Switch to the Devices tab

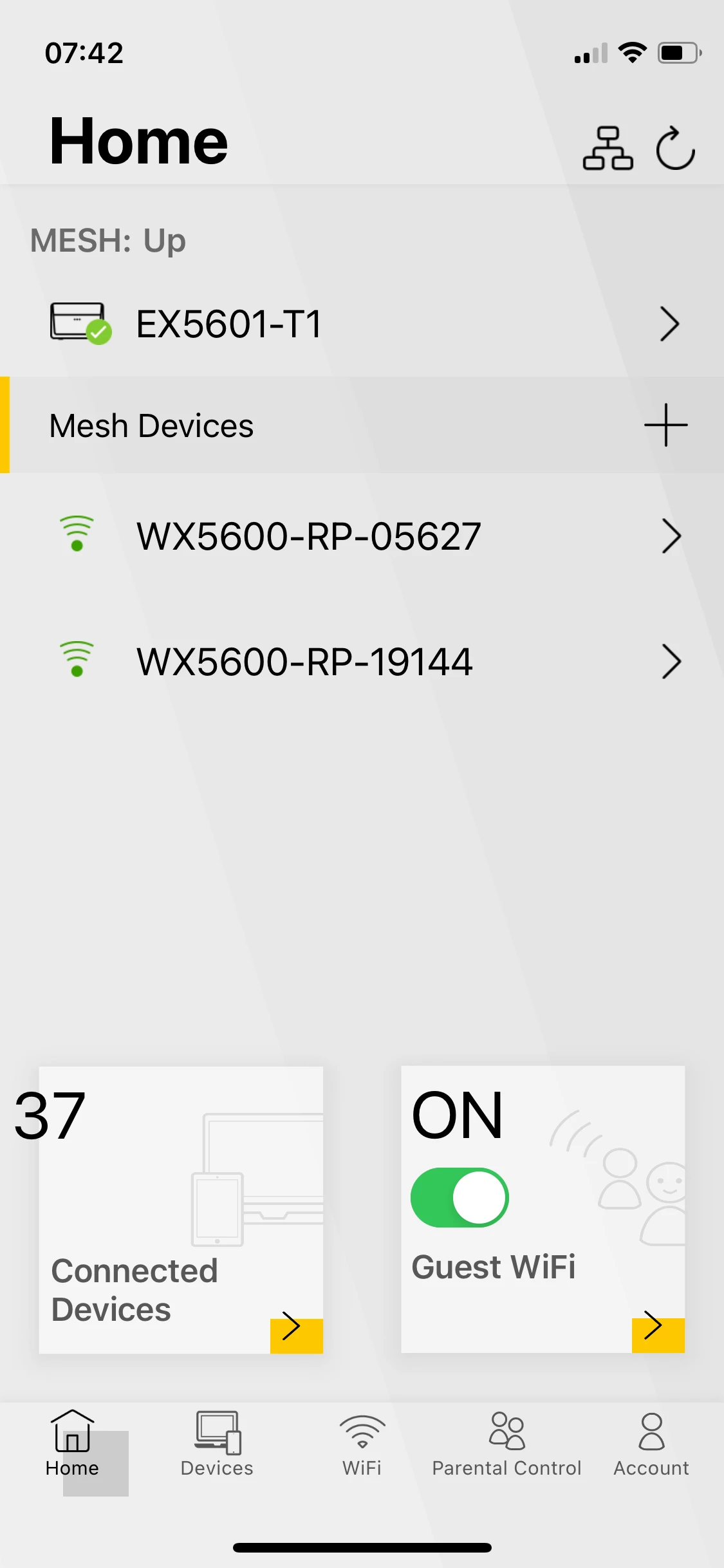tap(217, 1444)
